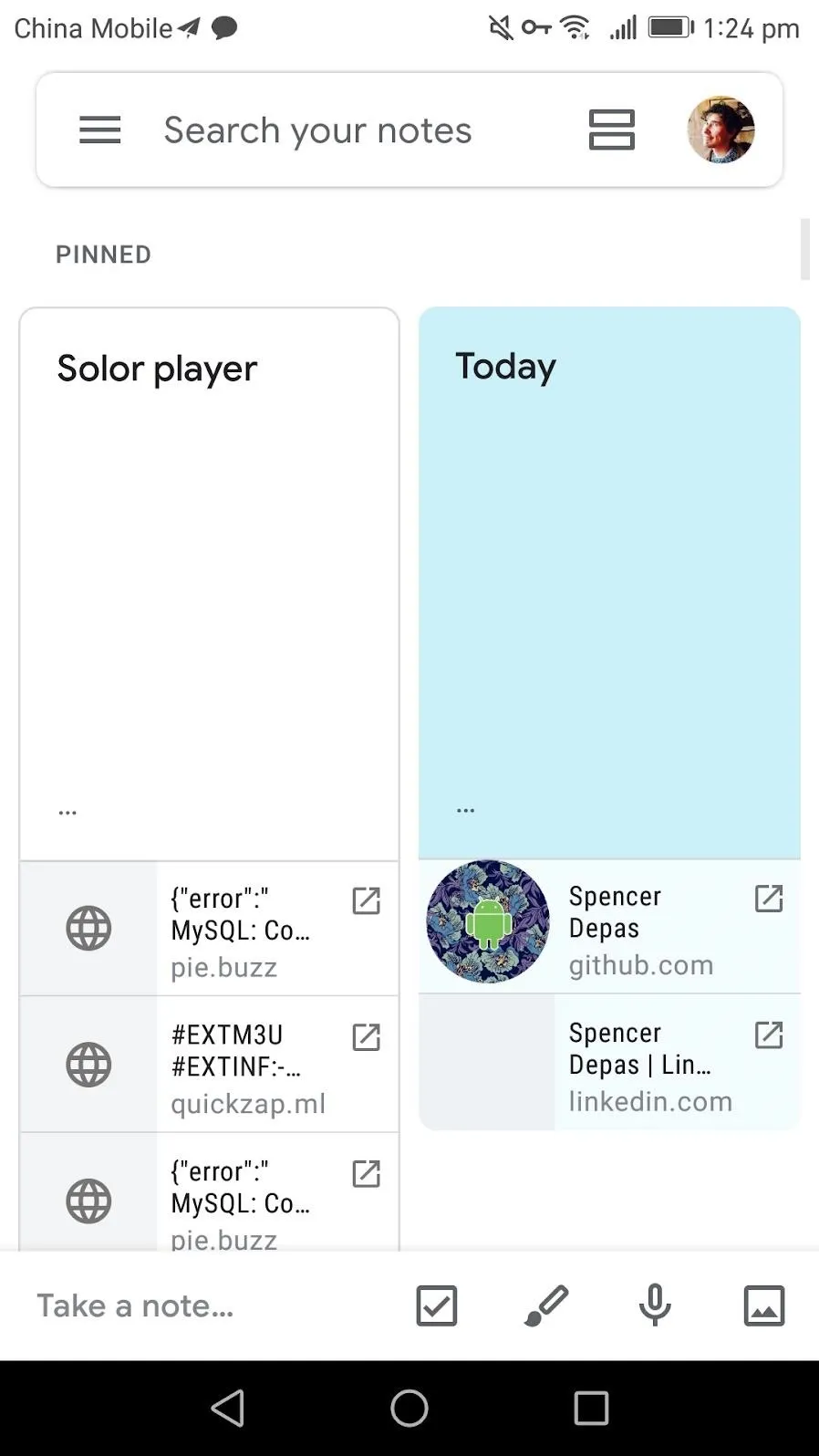Open external link icon for linkedin.com
The height and width of the screenshot is (1456, 819).
click(769, 1035)
